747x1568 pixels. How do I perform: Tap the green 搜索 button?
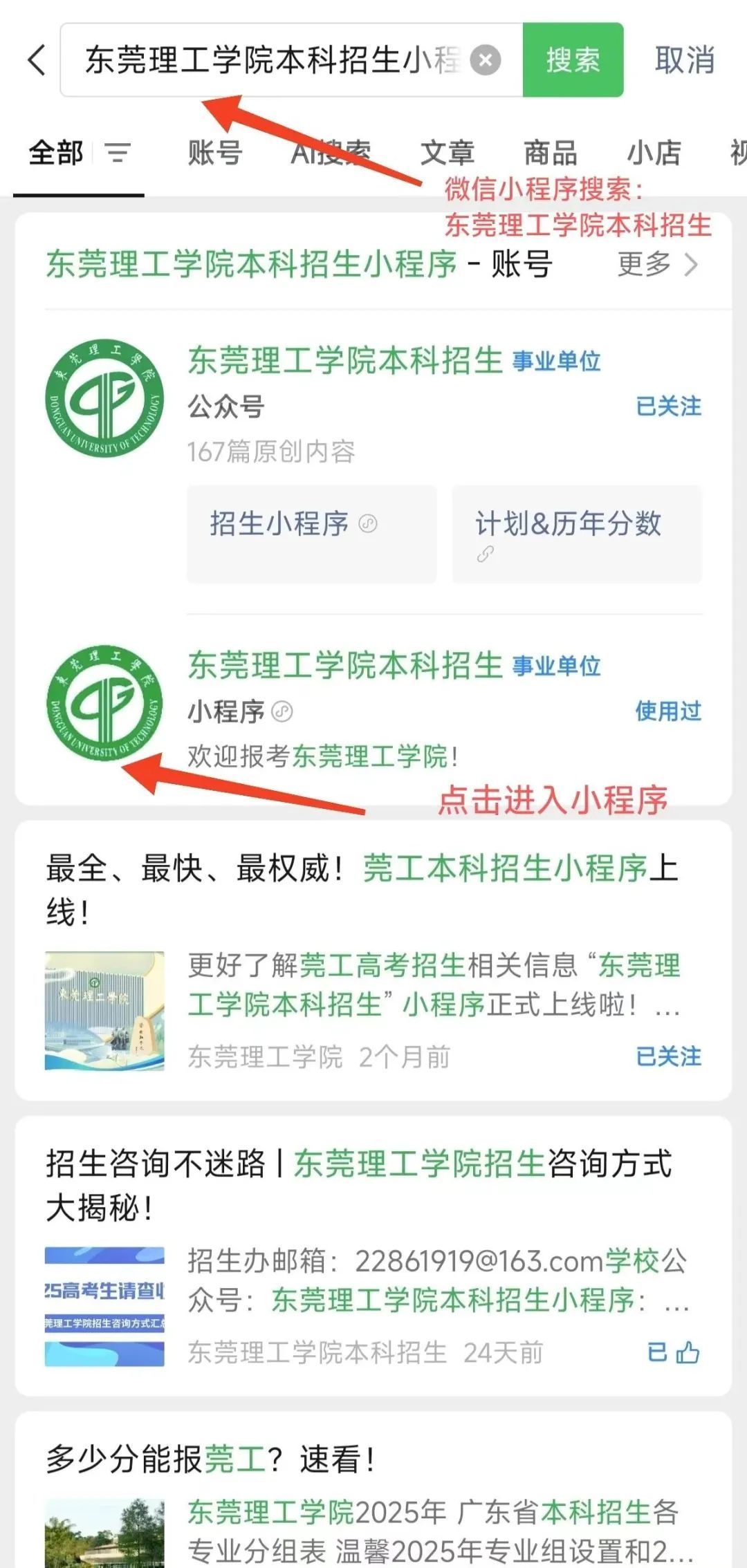(573, 60)
